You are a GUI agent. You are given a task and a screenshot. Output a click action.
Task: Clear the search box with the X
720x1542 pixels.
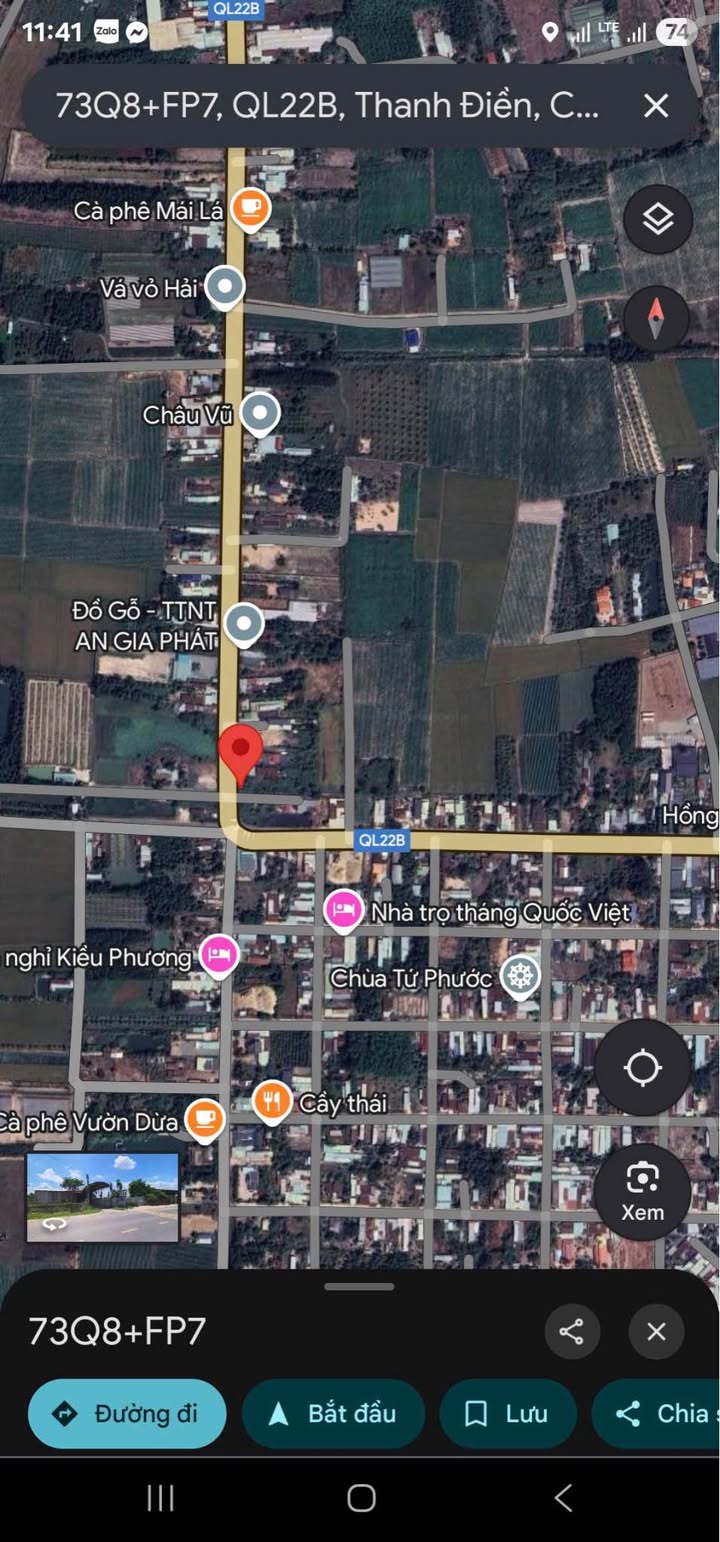[656, 105]
